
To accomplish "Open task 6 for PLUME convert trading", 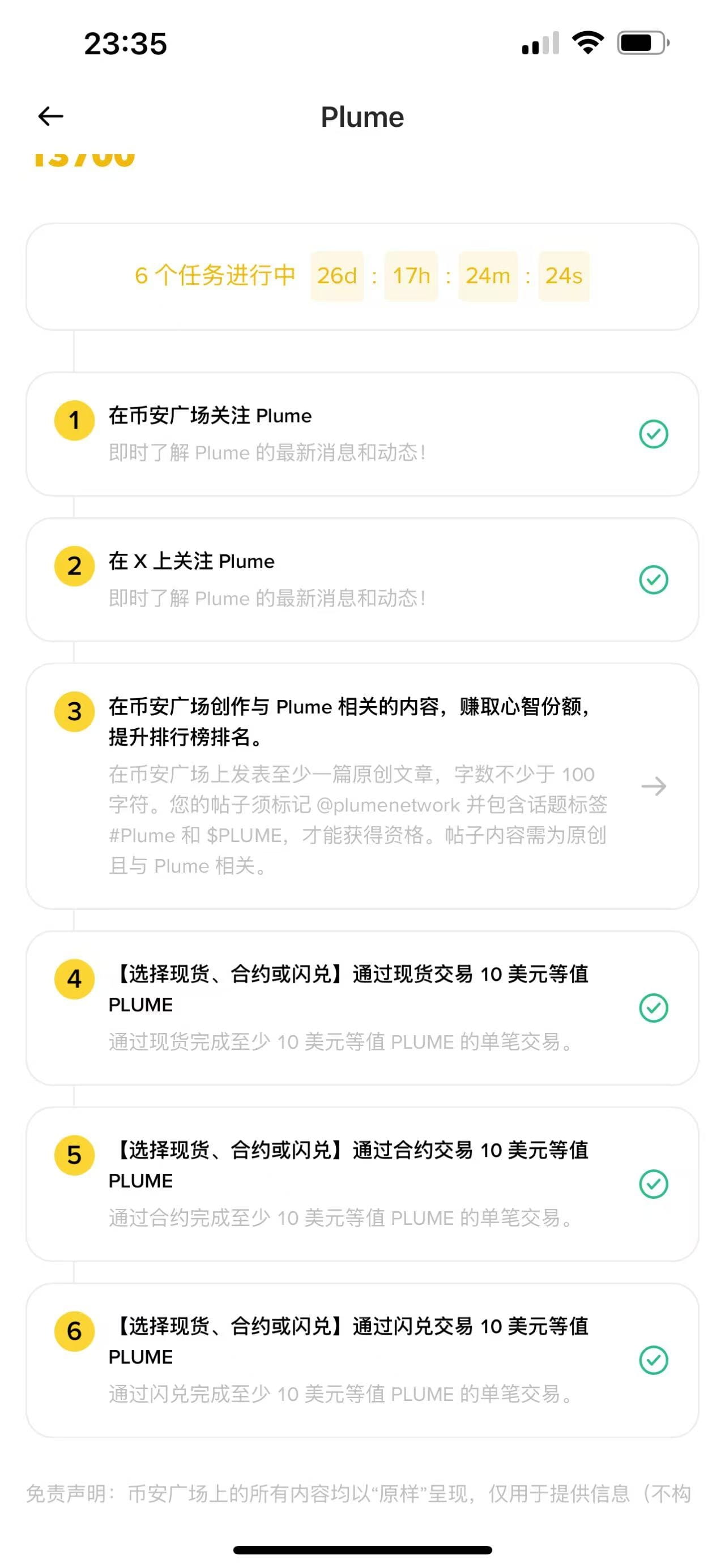I will point(361,1359).
